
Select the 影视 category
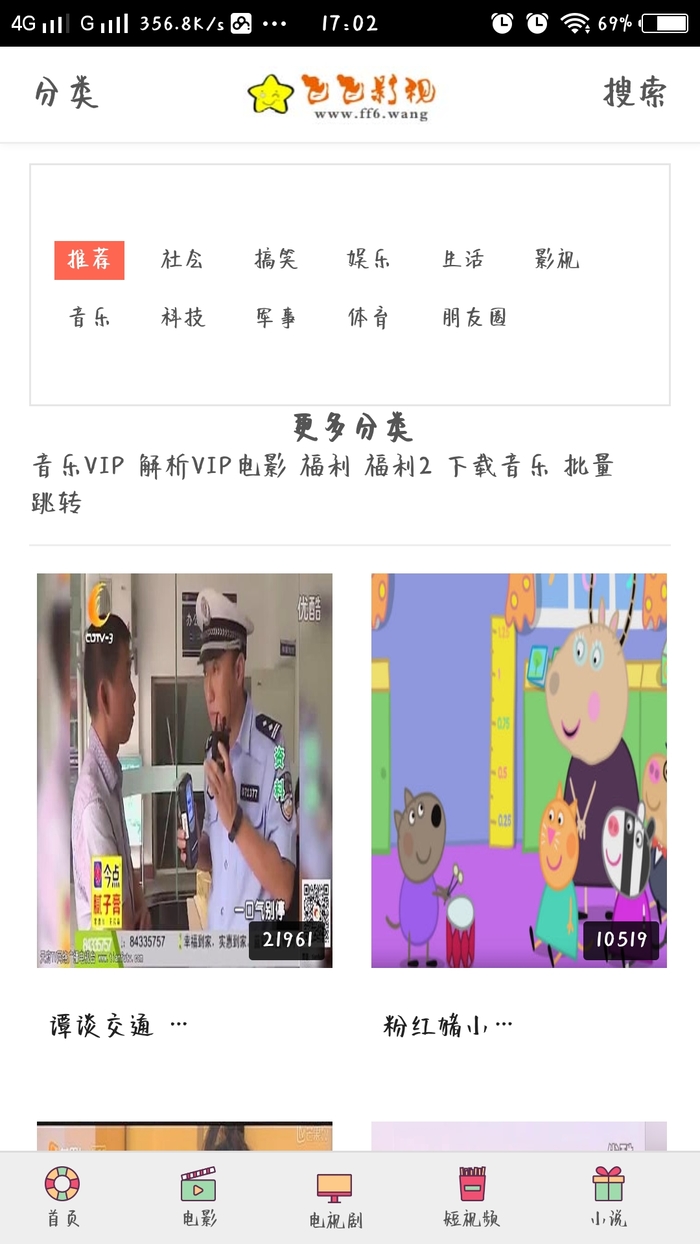557,260
